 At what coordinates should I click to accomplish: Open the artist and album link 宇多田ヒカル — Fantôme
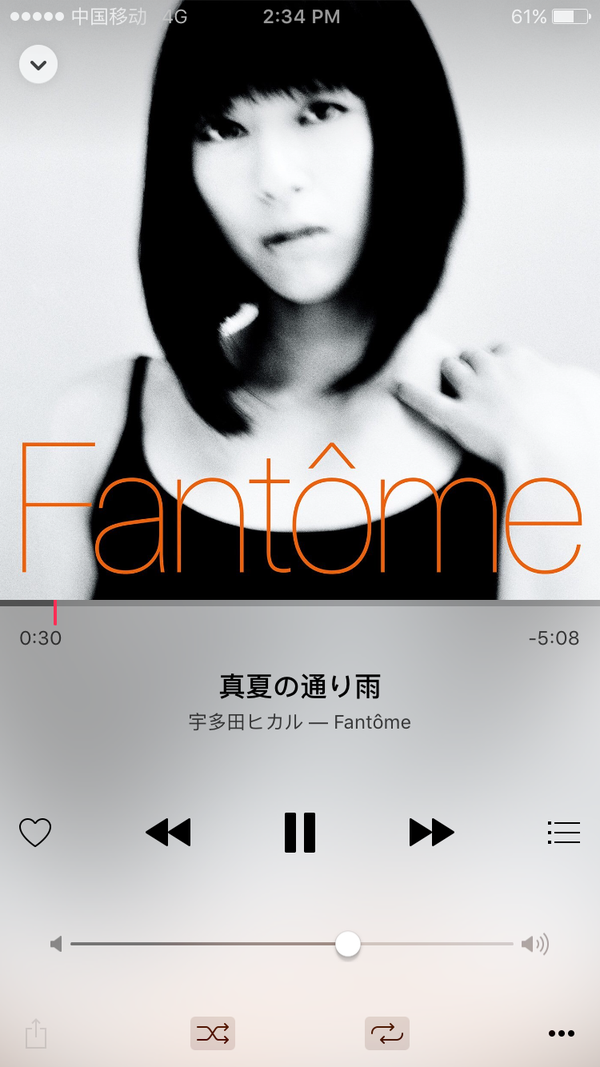click(x=300, y=722)
